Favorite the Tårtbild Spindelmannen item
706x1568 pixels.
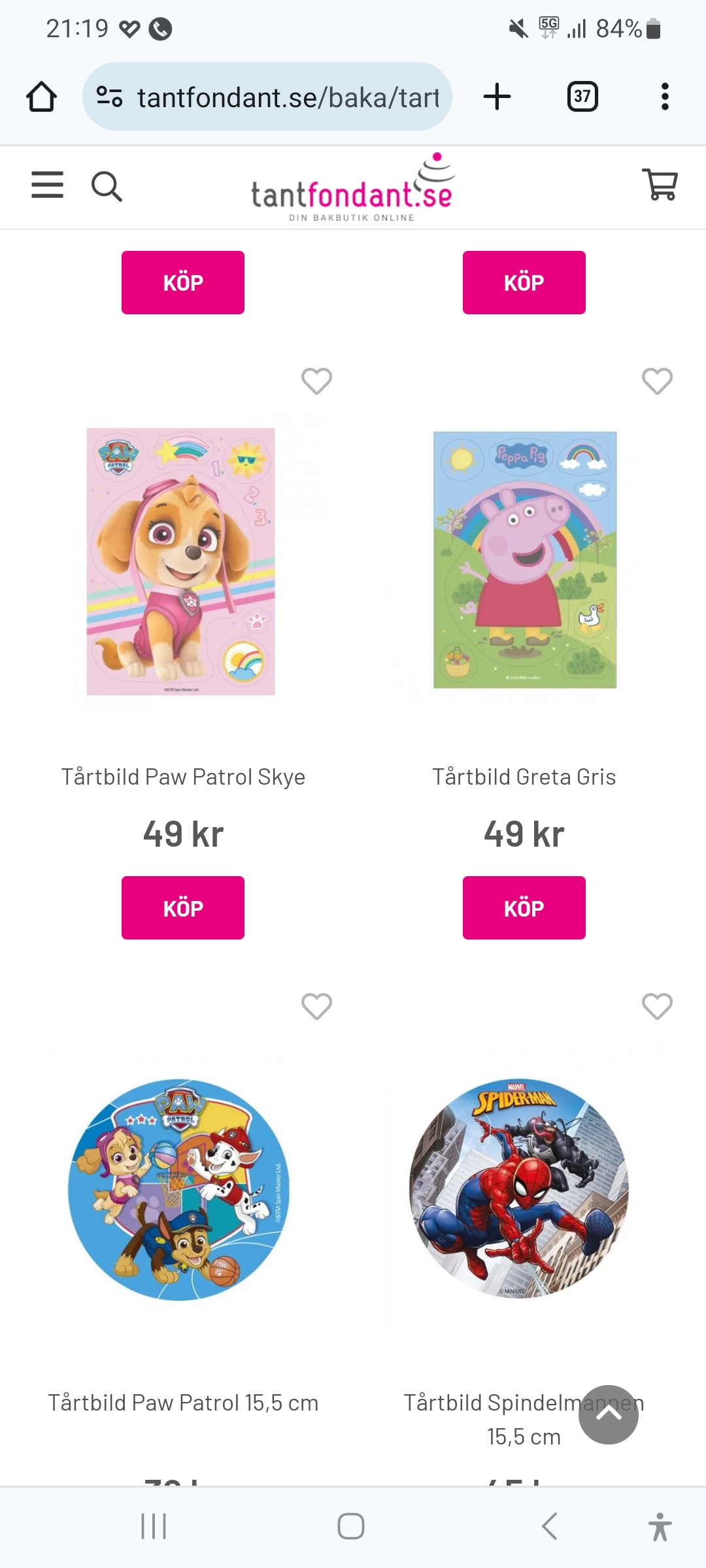657,1006
